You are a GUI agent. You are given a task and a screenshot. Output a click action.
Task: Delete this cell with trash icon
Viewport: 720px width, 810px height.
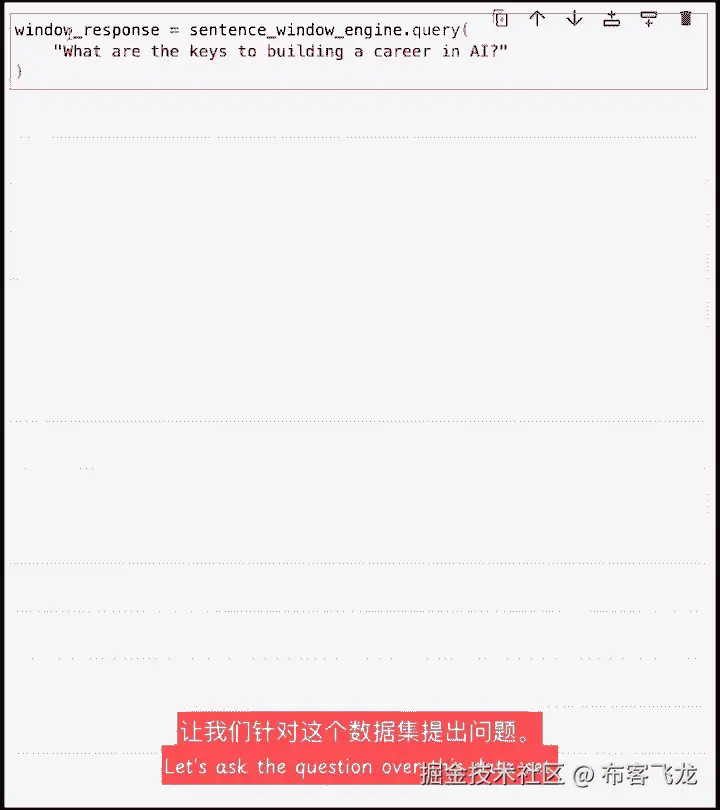685,18
